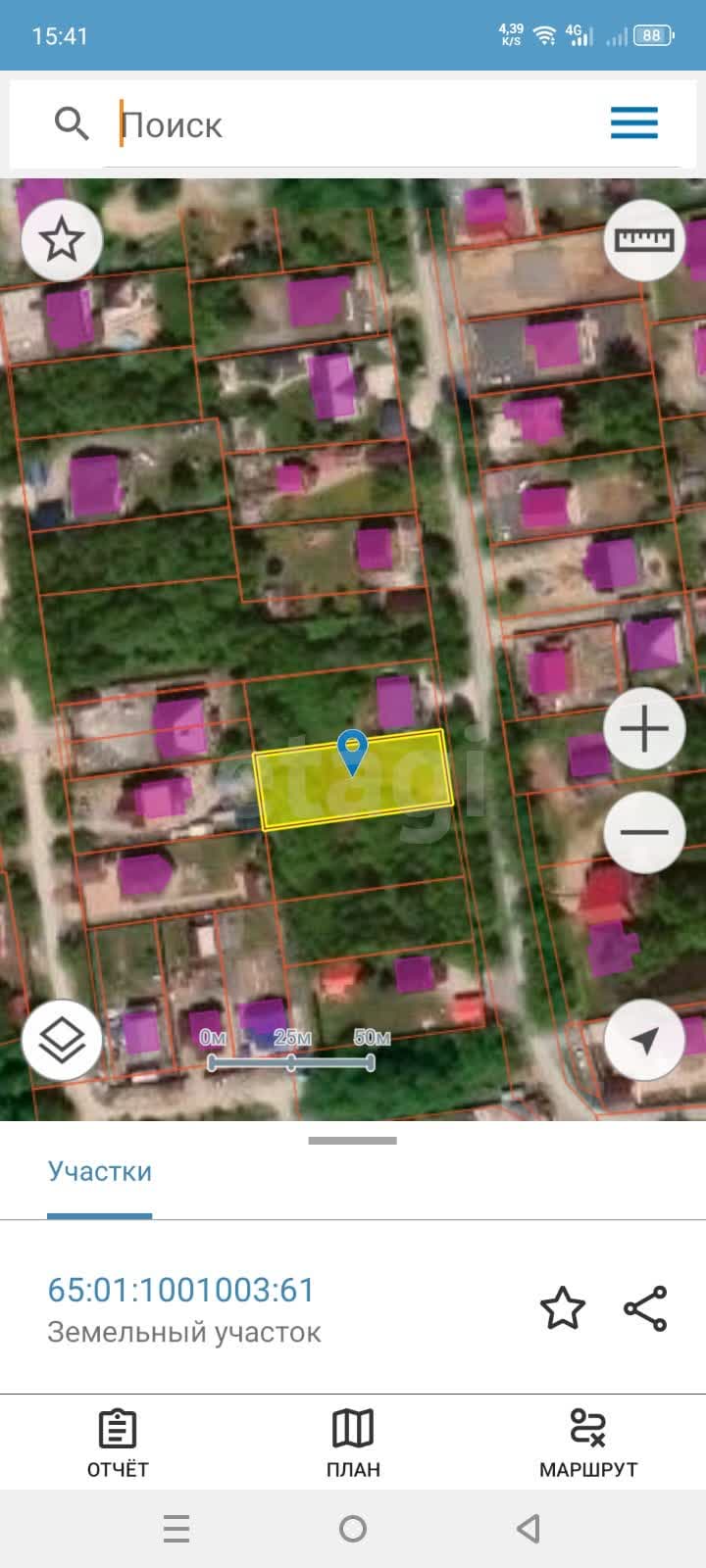Go back using system navigation
This screenshot has width=706, height=1568.
click(x=529, y=1529)
